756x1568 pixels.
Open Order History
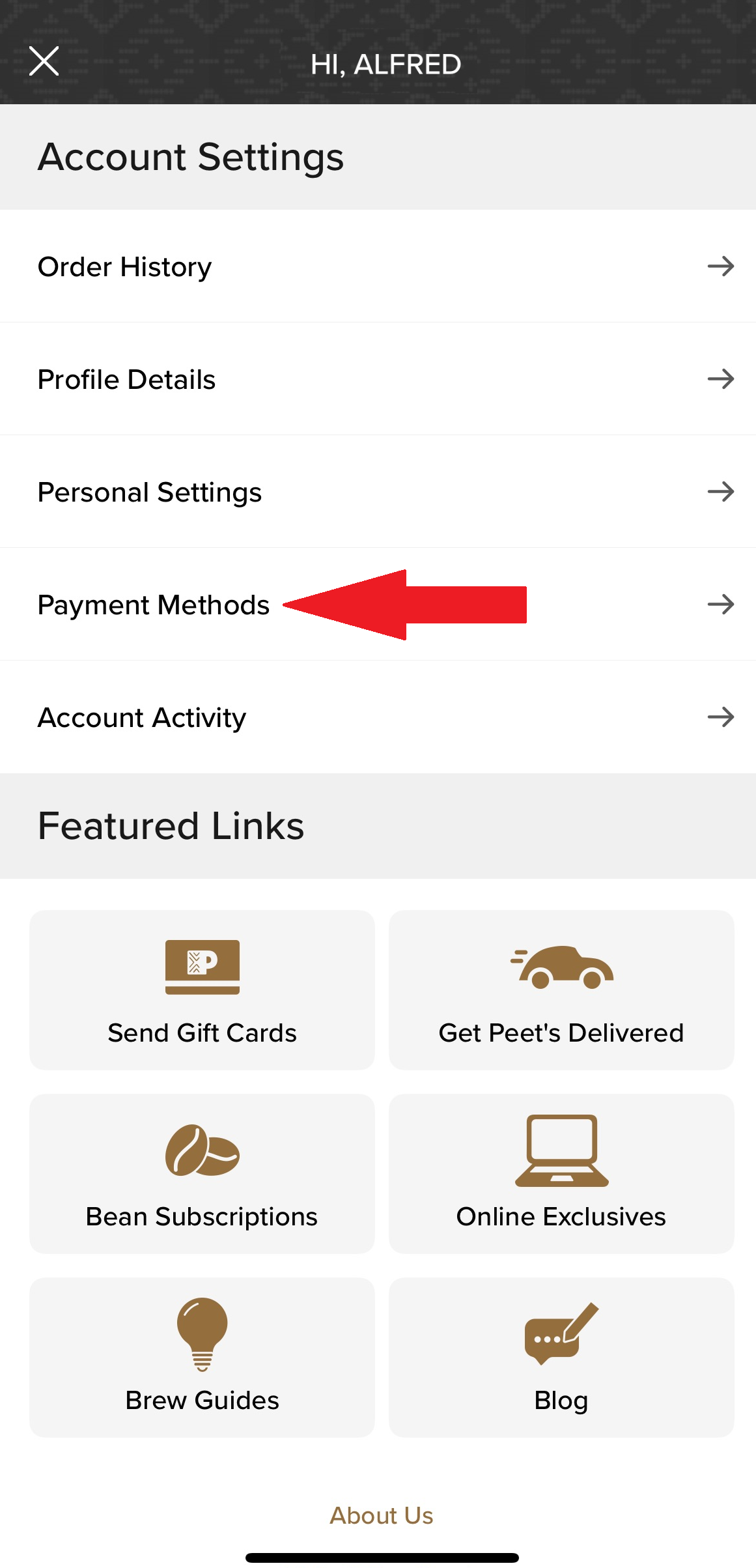[x=378, y=266]
